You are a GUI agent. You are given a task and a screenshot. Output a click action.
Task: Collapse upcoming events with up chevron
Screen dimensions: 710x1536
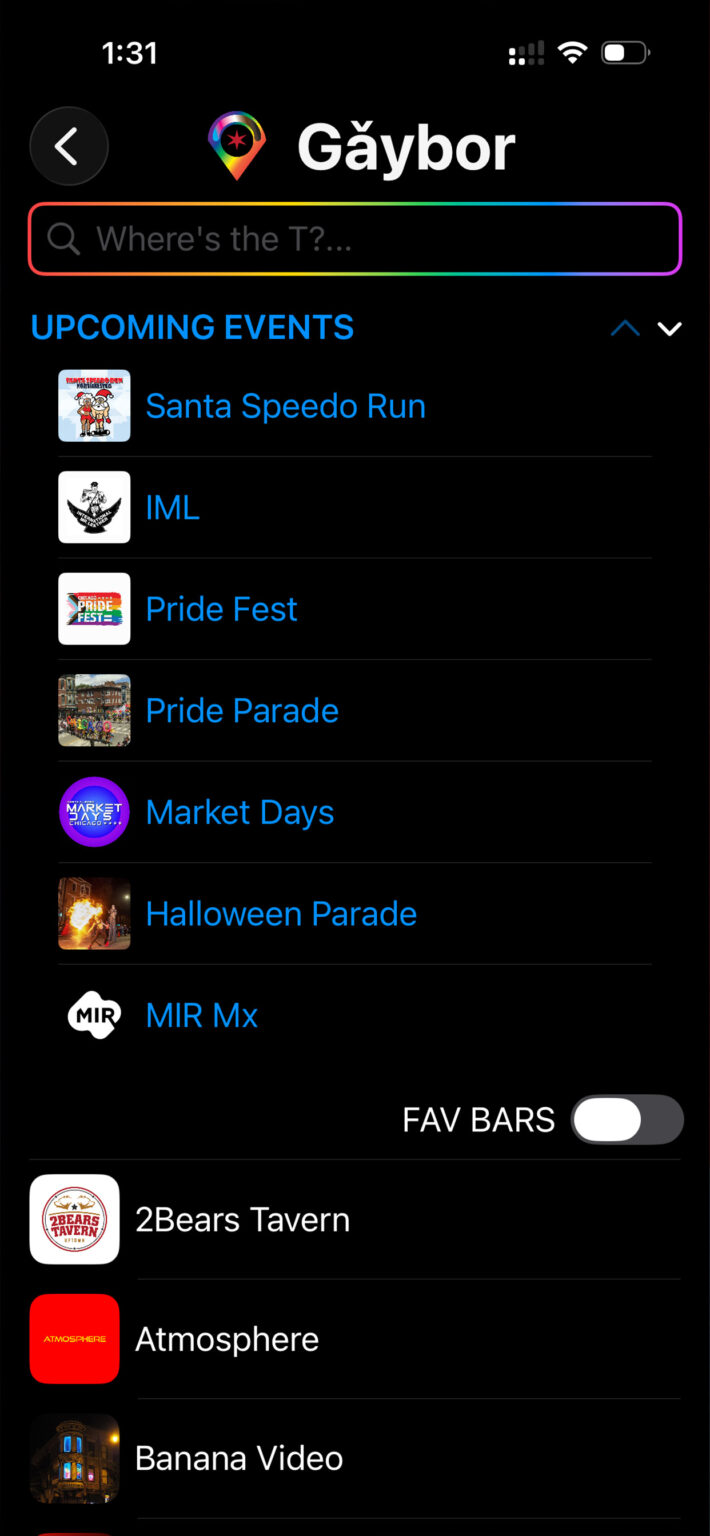625,328
